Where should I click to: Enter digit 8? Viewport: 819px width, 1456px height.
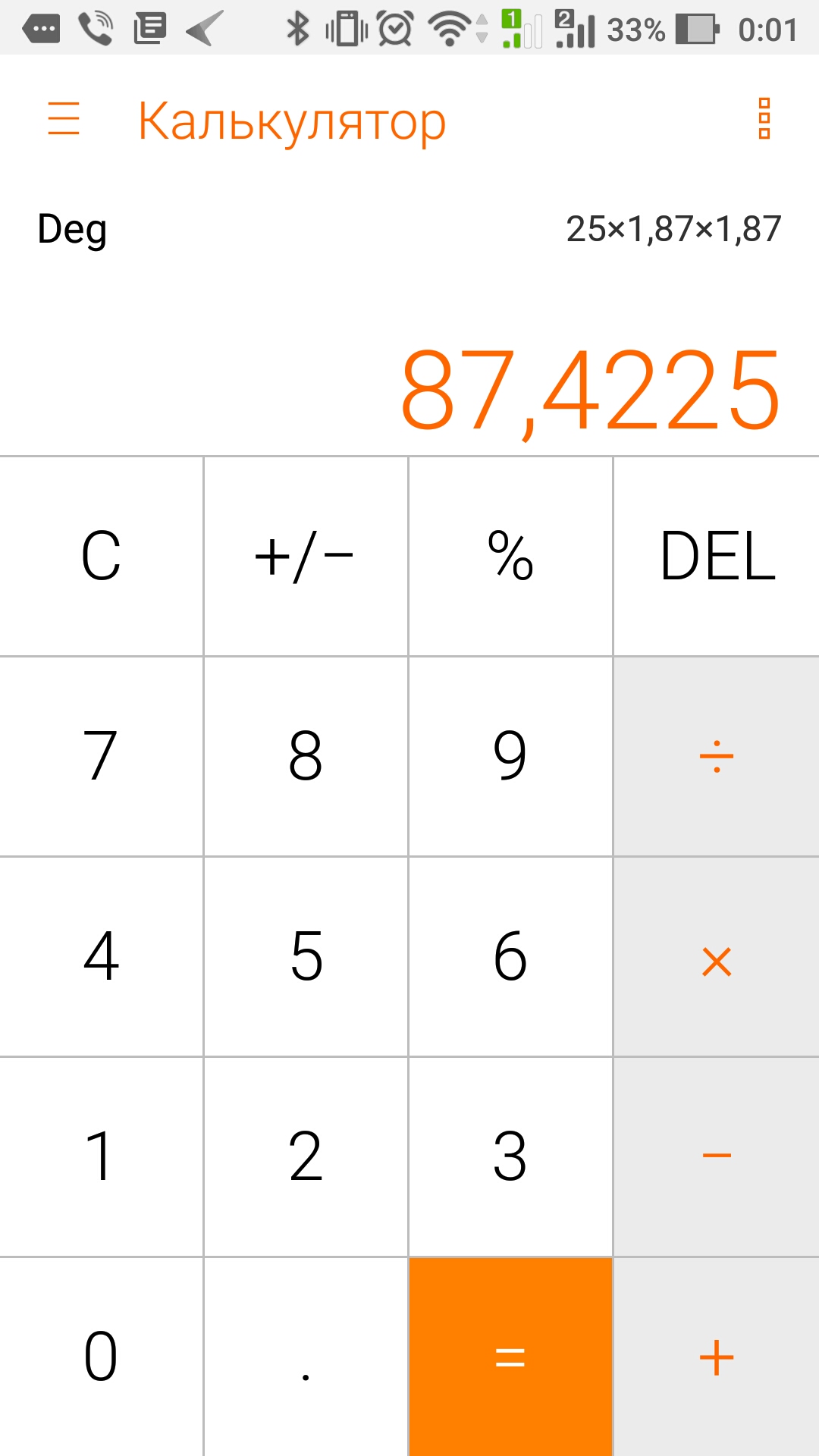[x=306, y=756]
